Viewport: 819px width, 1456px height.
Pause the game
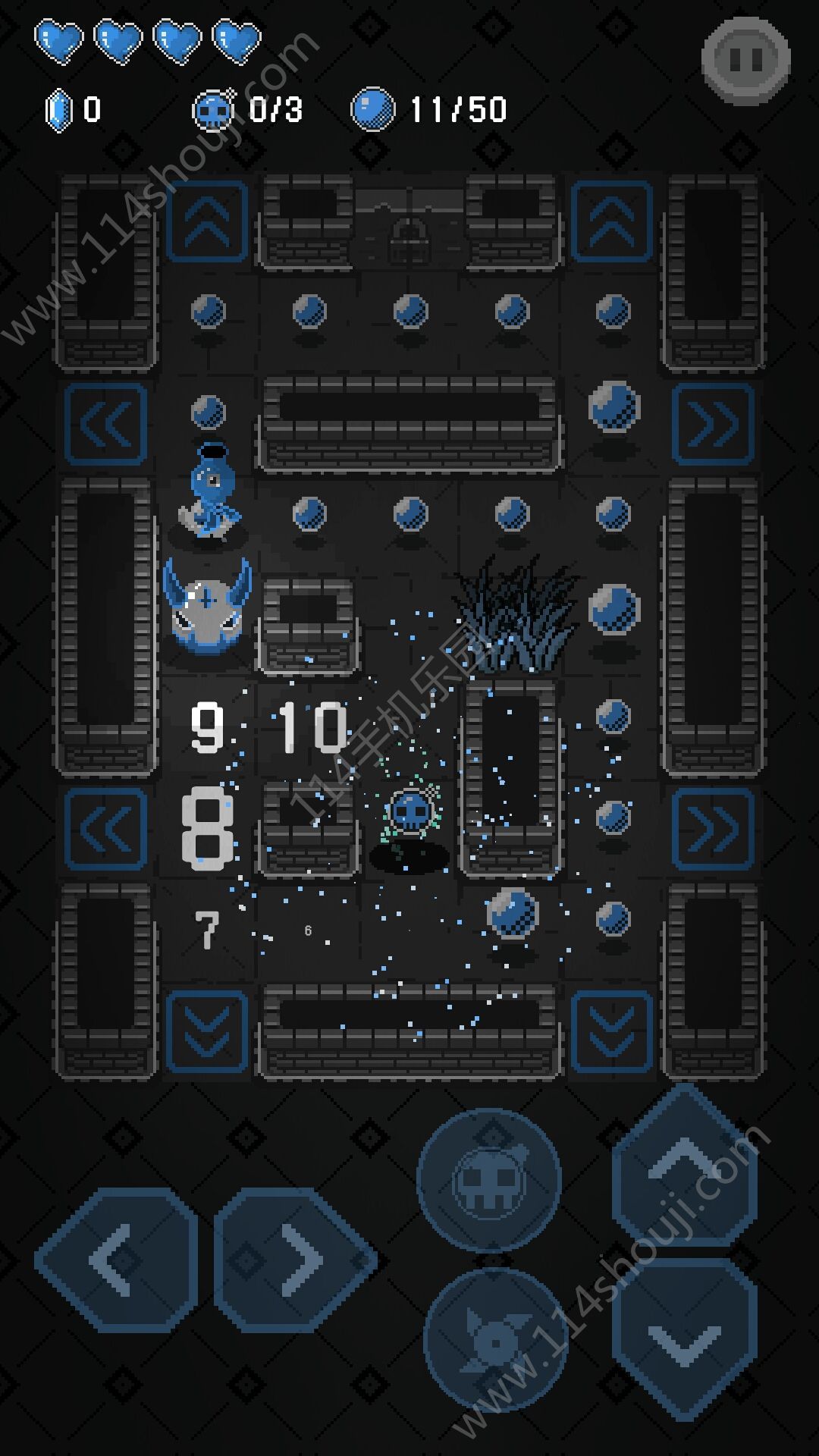tap(745, 59)
